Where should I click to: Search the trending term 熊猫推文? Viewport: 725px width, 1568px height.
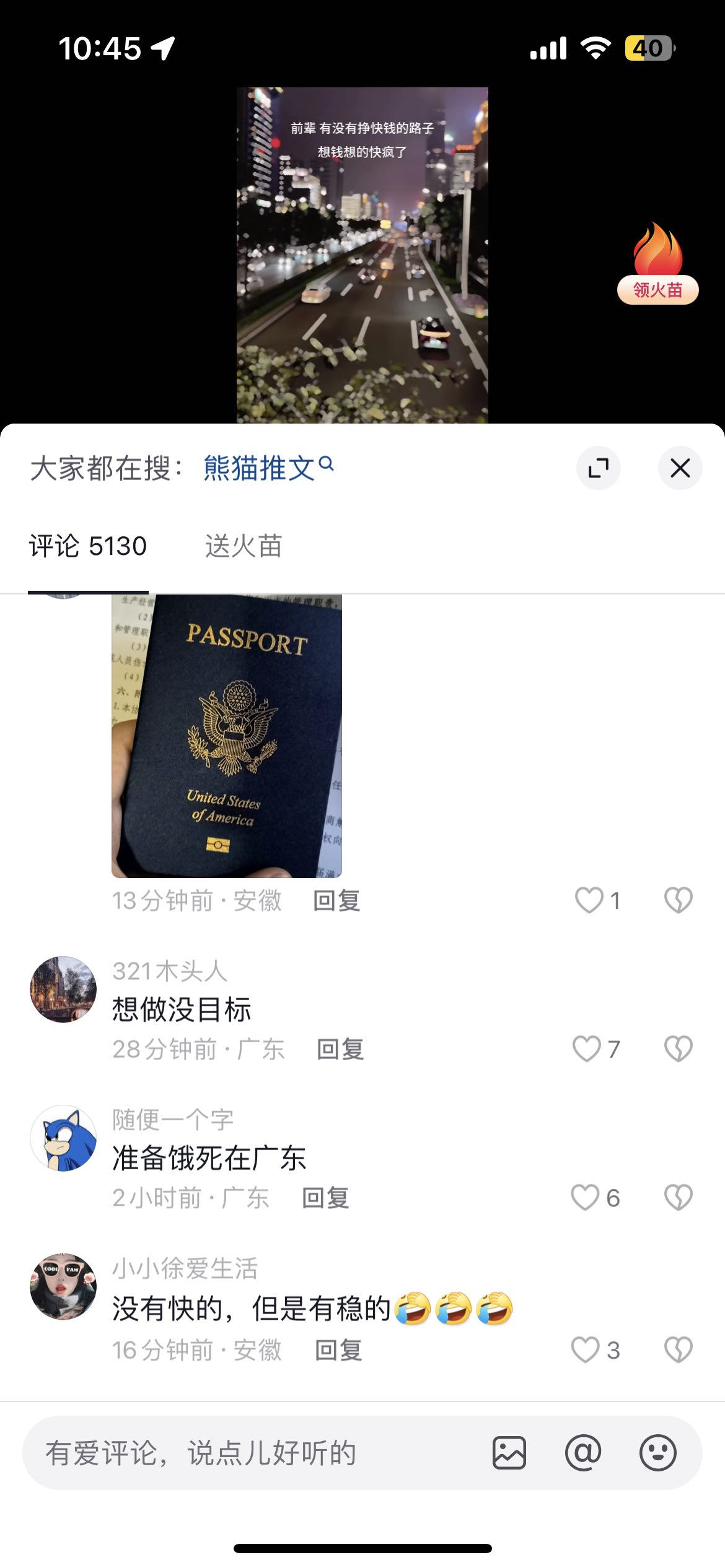click(268, 468)
